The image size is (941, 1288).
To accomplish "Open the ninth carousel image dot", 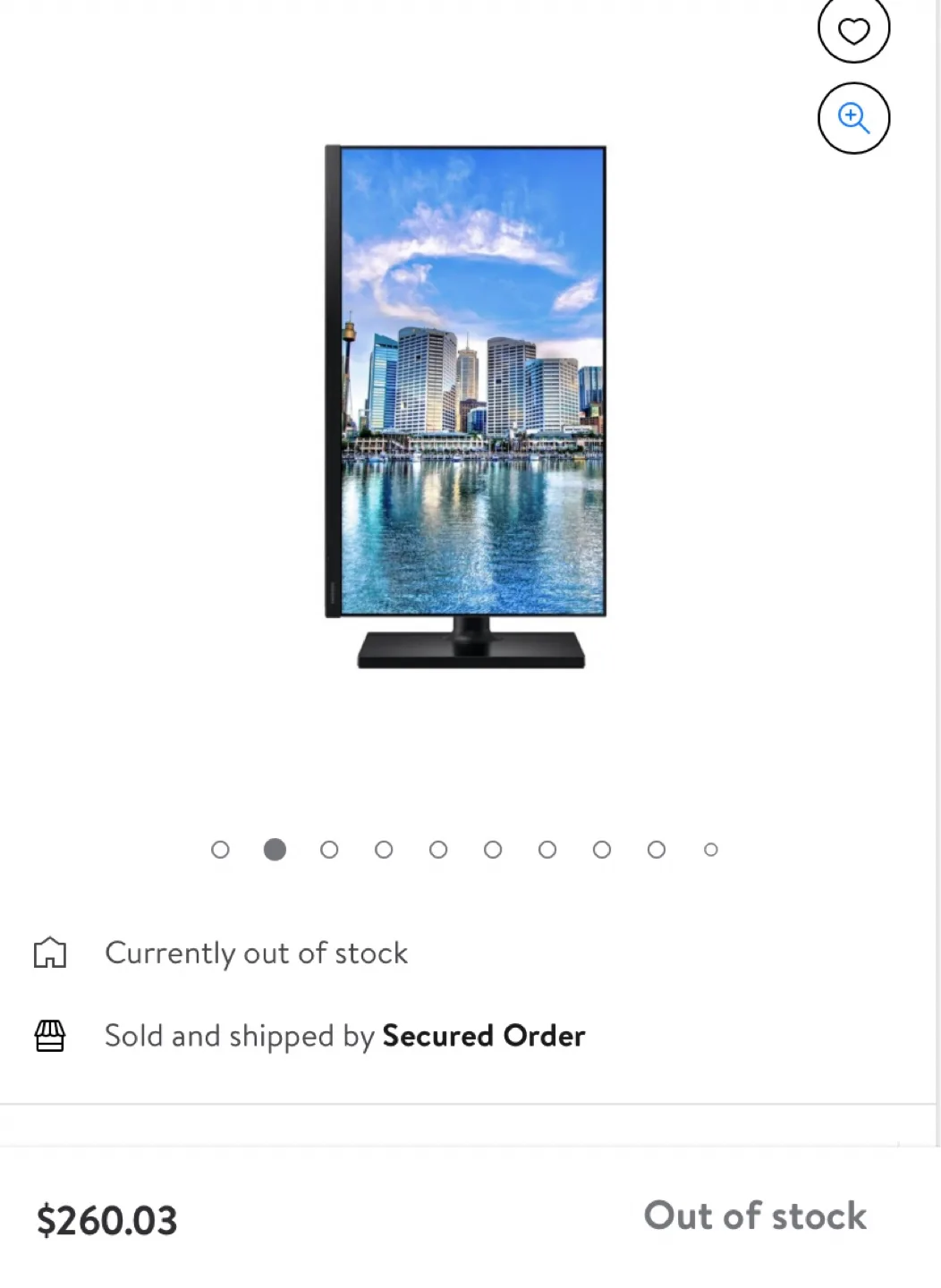I will 657,850.
